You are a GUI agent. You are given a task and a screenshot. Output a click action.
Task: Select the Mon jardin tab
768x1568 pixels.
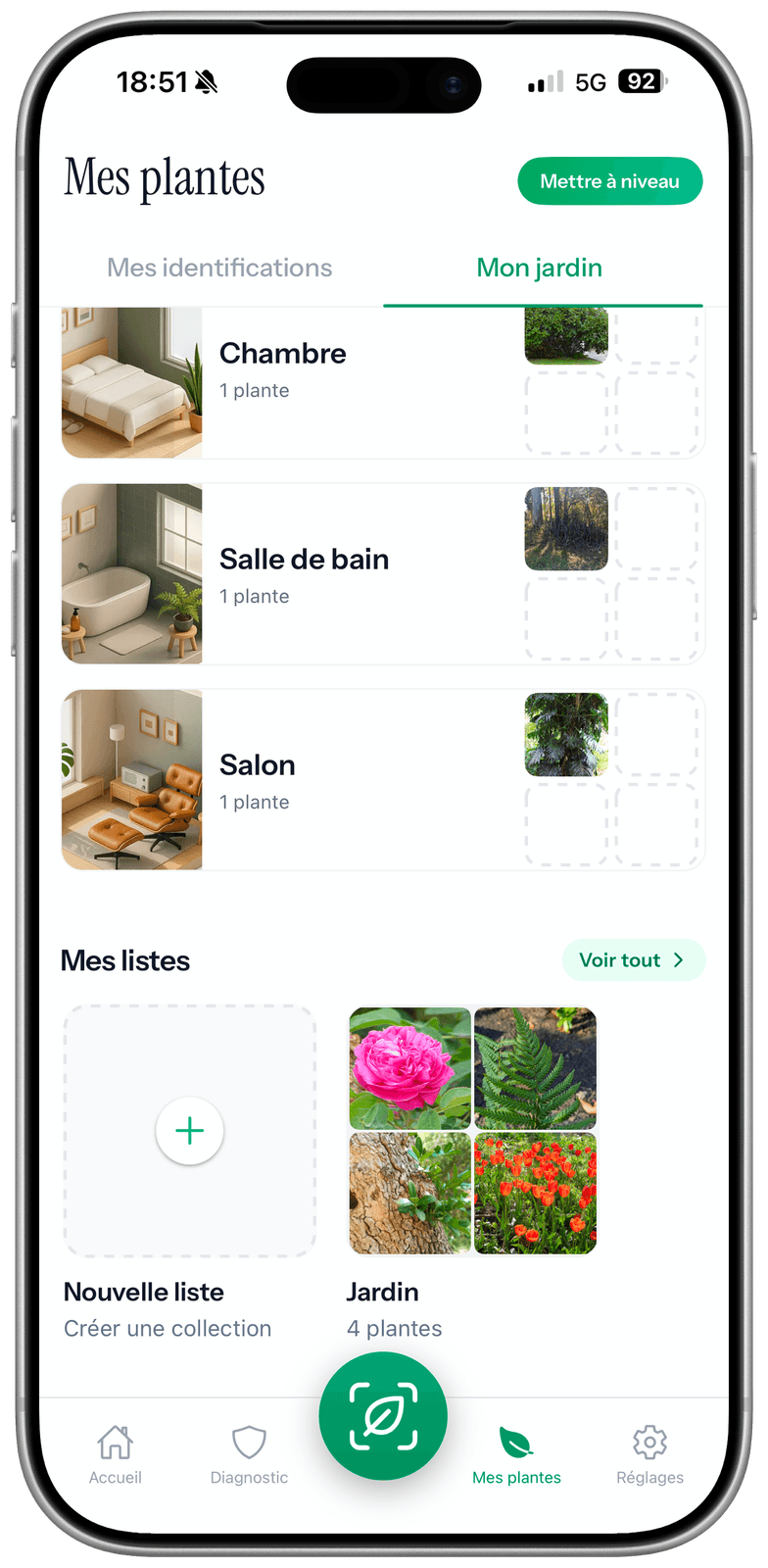[540, 268]
